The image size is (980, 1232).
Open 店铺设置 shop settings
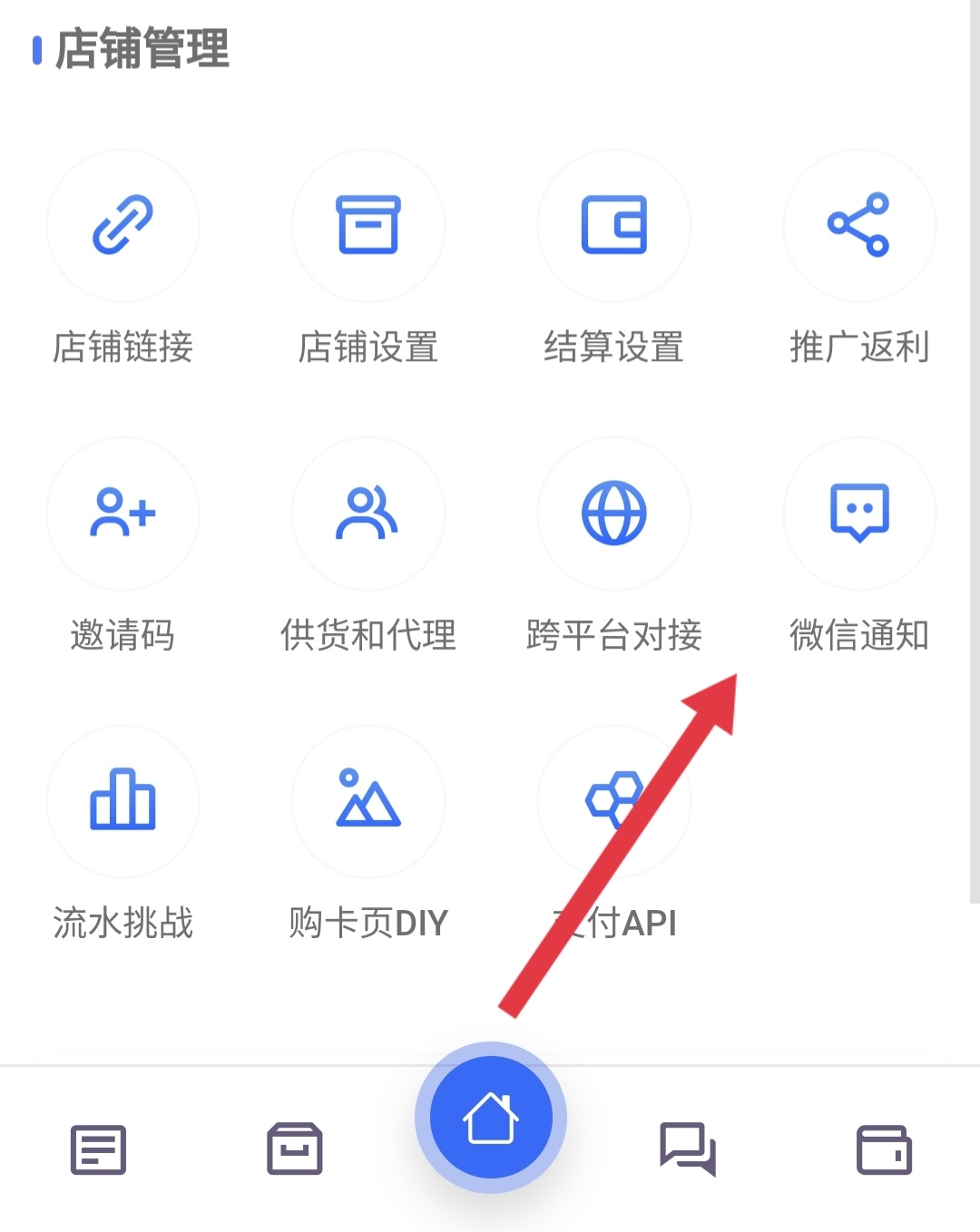click(x=368, y=226)
